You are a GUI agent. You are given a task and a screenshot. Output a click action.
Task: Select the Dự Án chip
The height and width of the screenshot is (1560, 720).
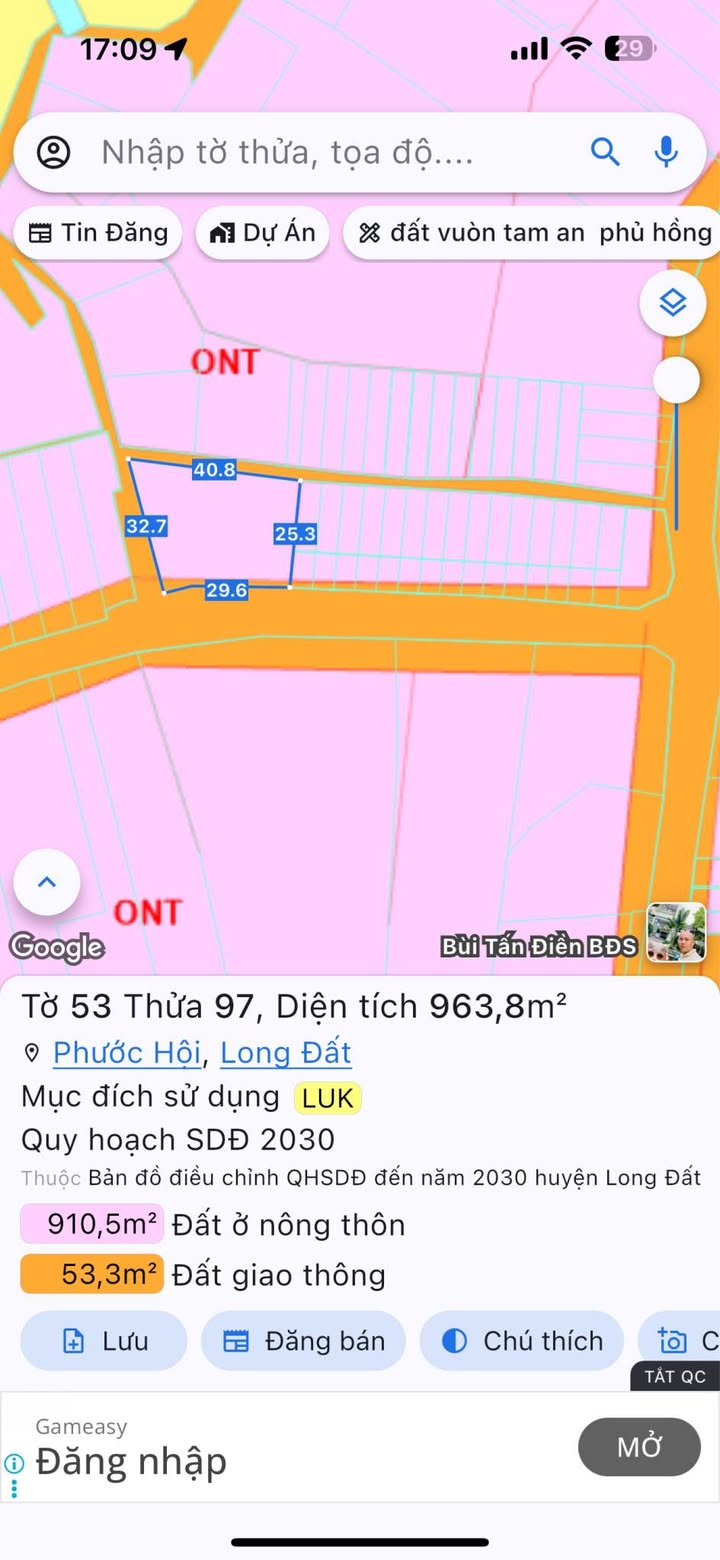tap(263, 233)
